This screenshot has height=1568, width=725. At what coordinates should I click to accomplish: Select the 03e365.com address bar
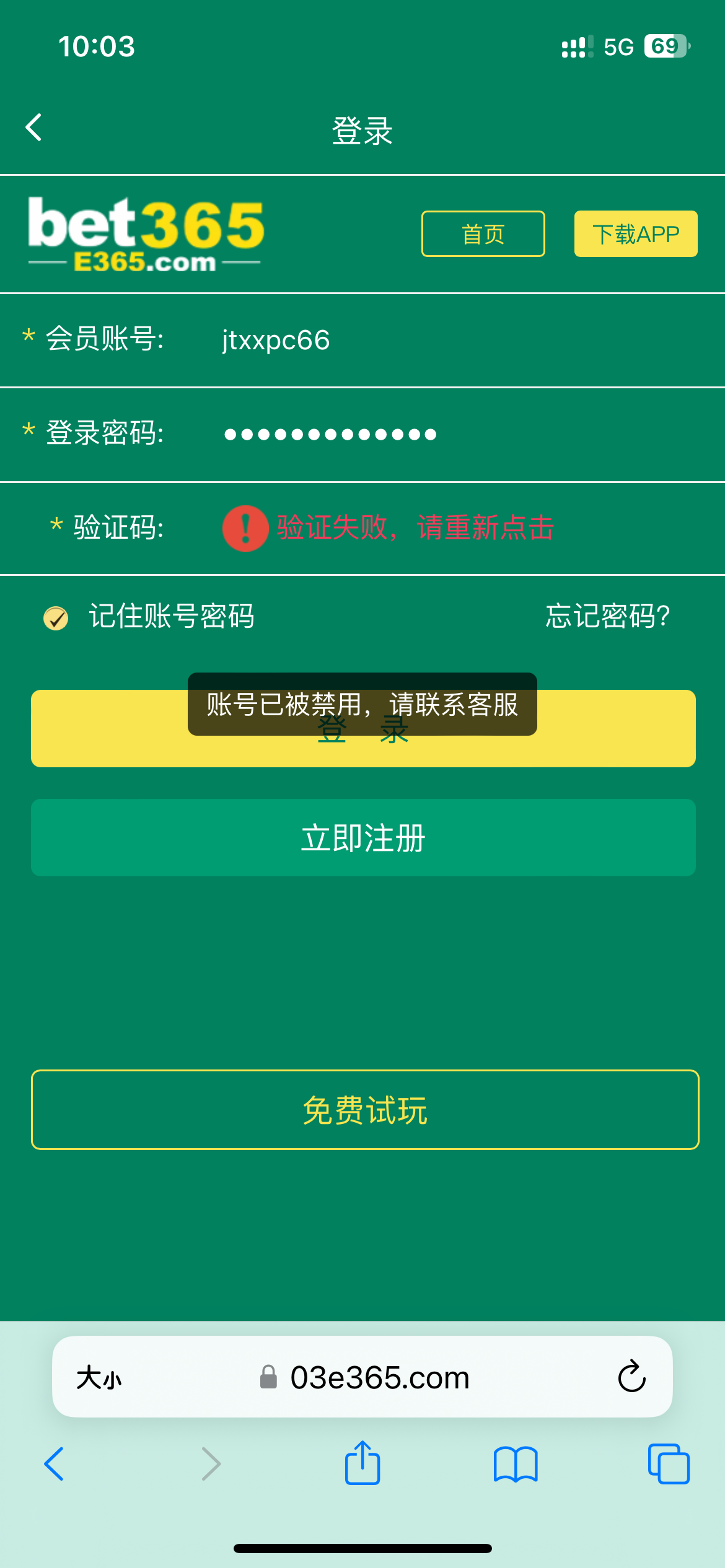[x=378, y=1378]
